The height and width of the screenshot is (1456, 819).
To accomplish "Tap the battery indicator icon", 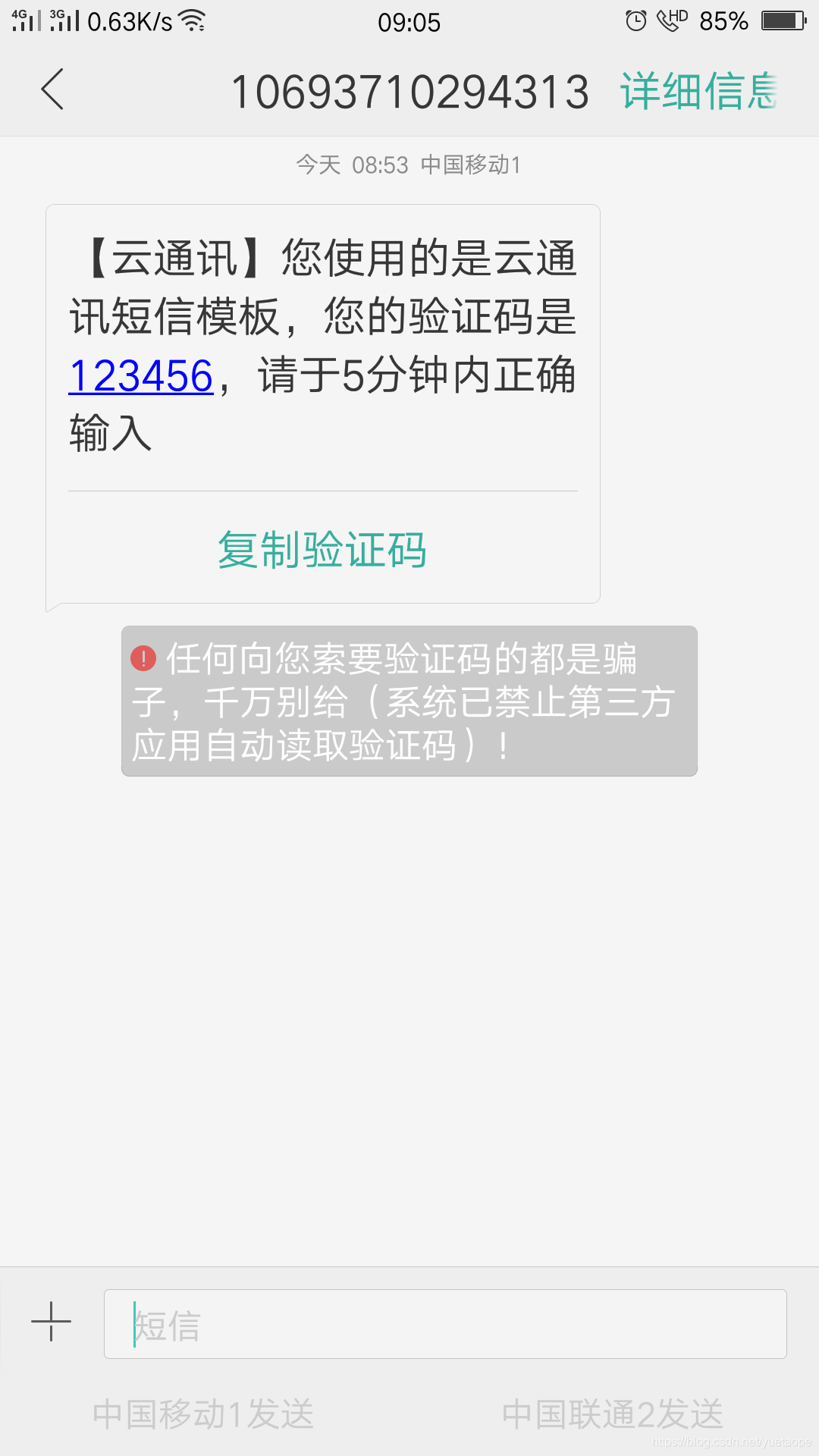I will (x=781, y=21).
